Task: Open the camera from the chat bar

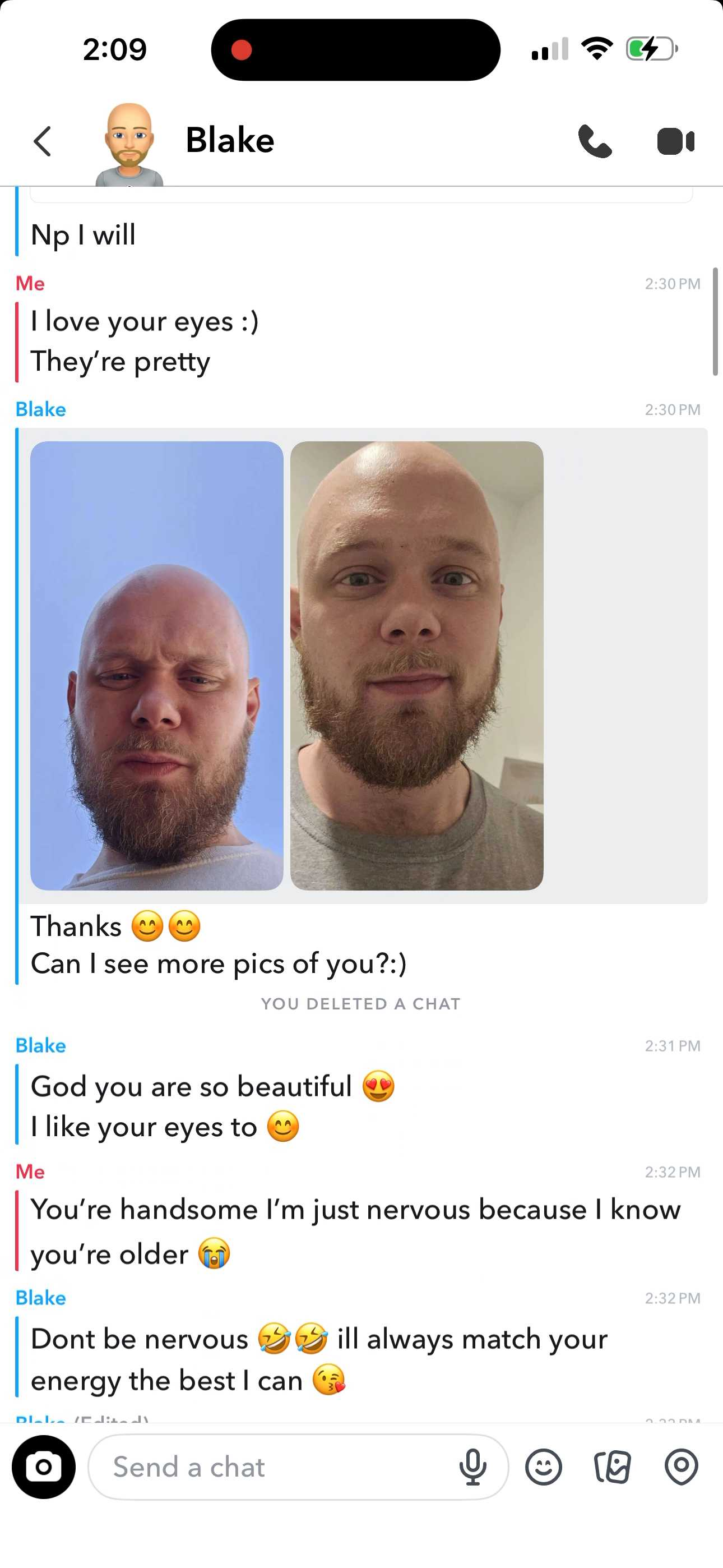Action: point(44,1467)
